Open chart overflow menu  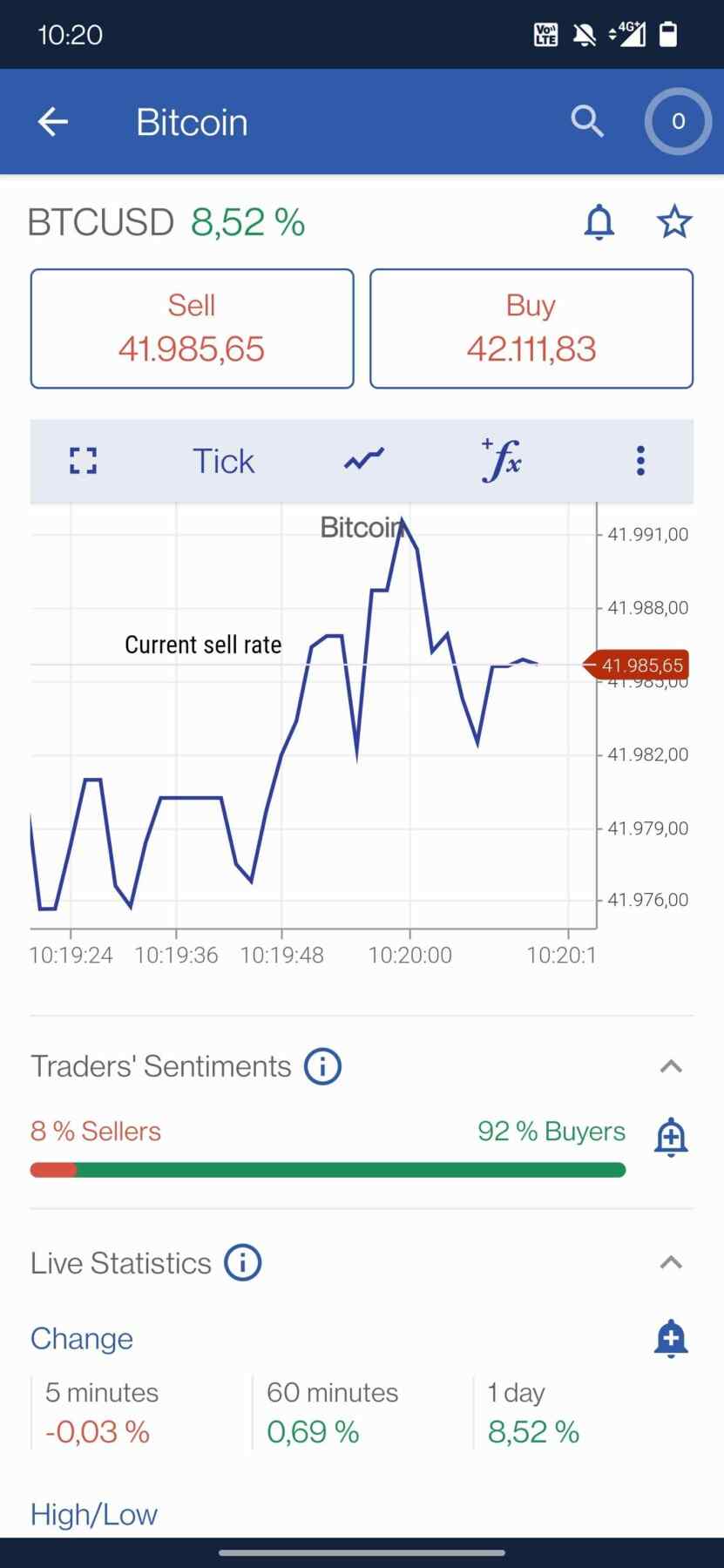tap(640, 461)
